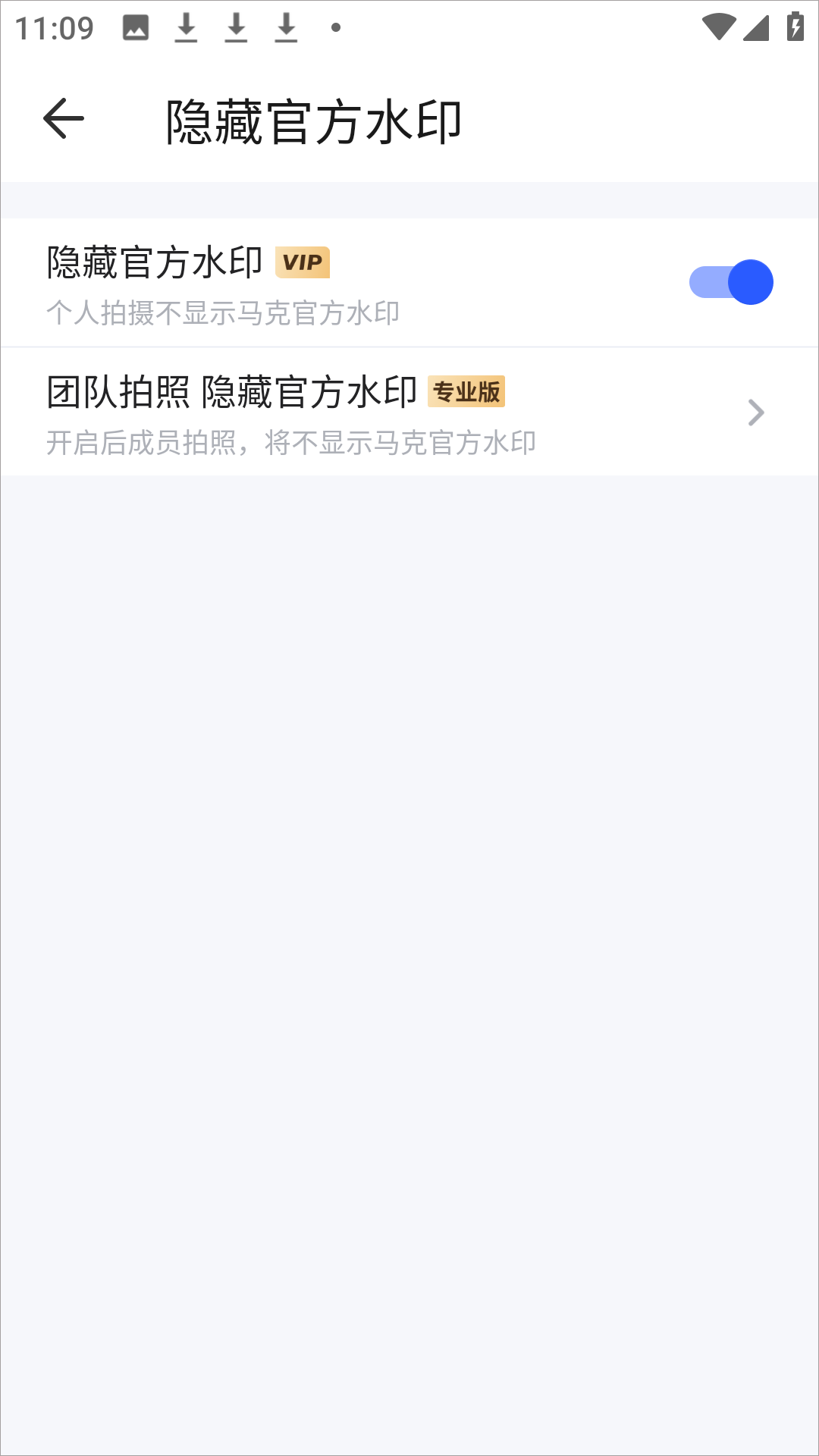Open 团队拍照 隐藏官方水印 settings
Viewport: 819px width, 1456px height.
point(409,413)
